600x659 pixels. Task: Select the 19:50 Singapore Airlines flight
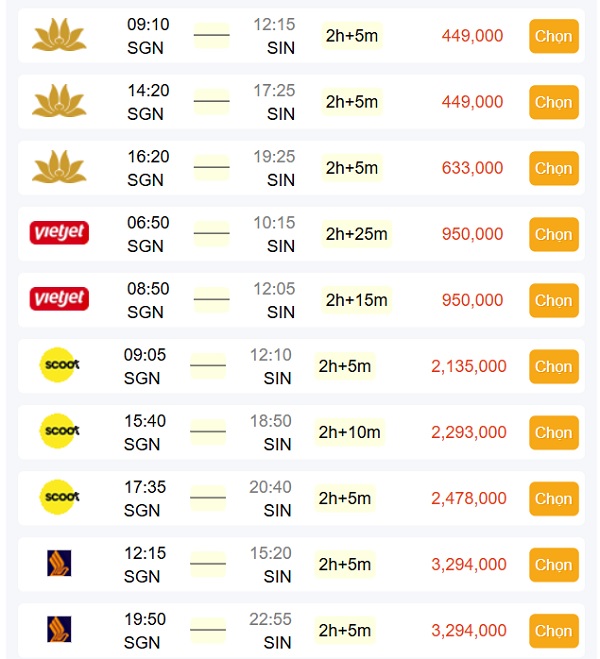click(553, 630)
